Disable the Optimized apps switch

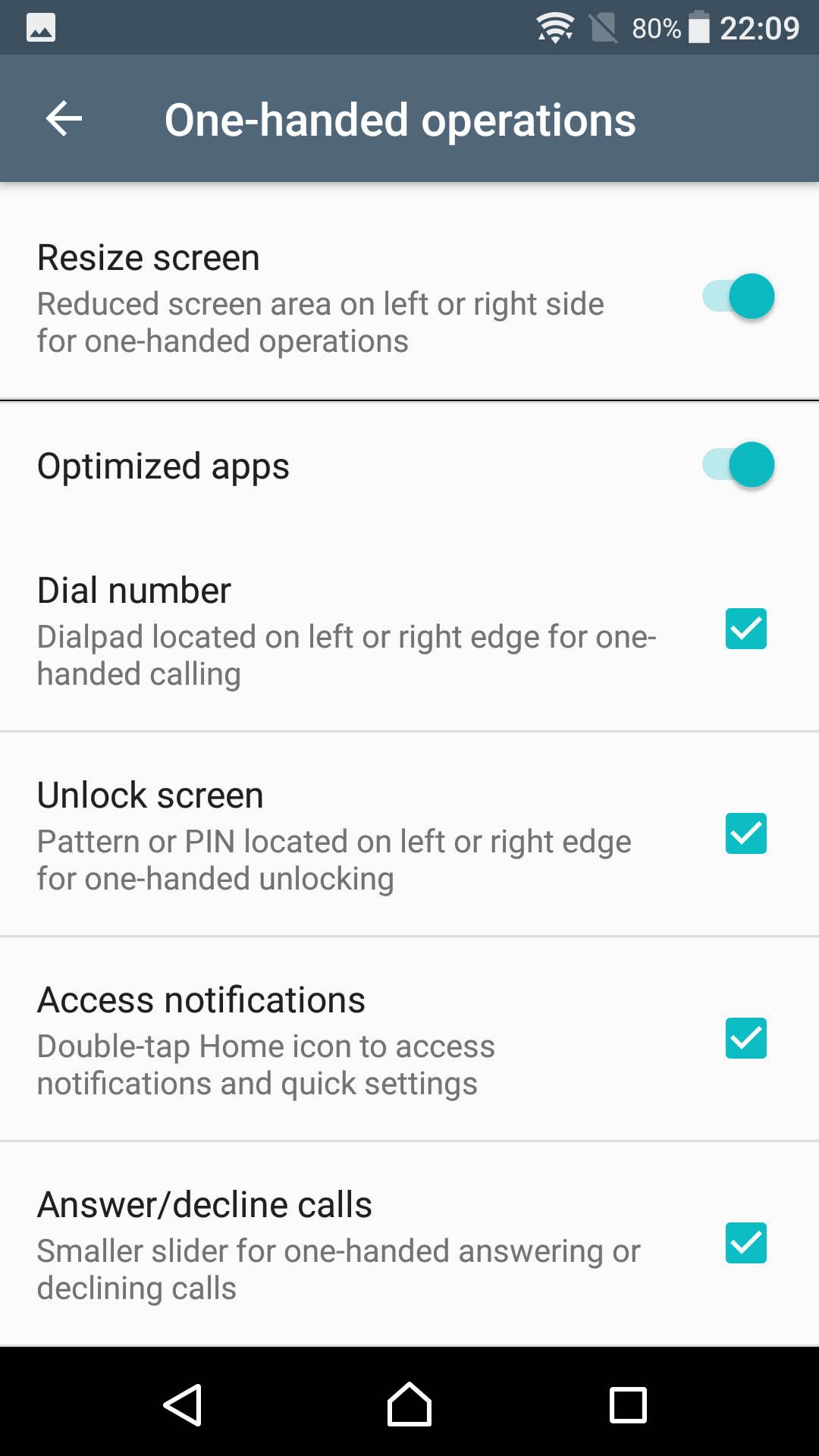coord(738,464)
